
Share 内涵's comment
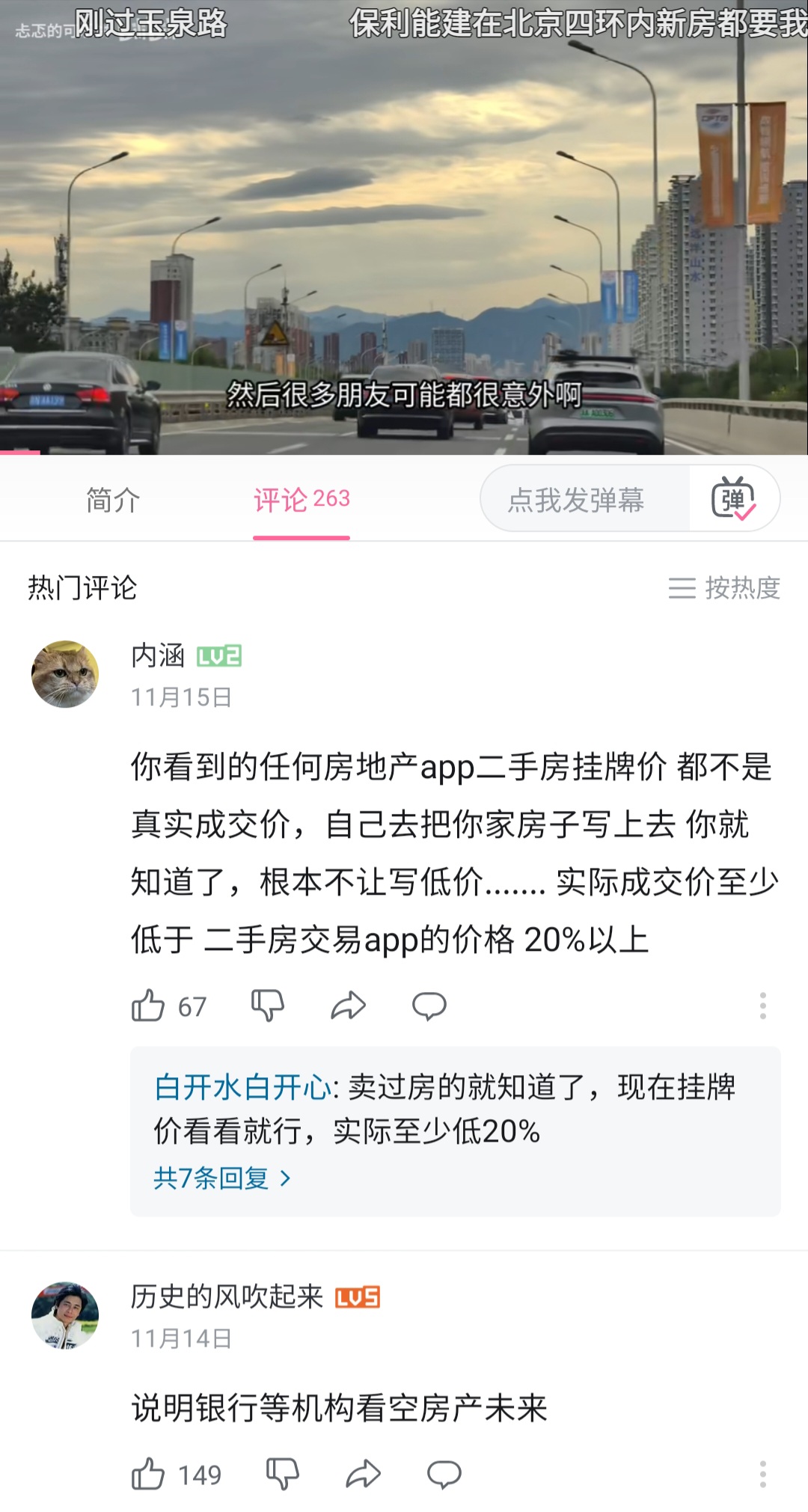tap(348, 1006)
